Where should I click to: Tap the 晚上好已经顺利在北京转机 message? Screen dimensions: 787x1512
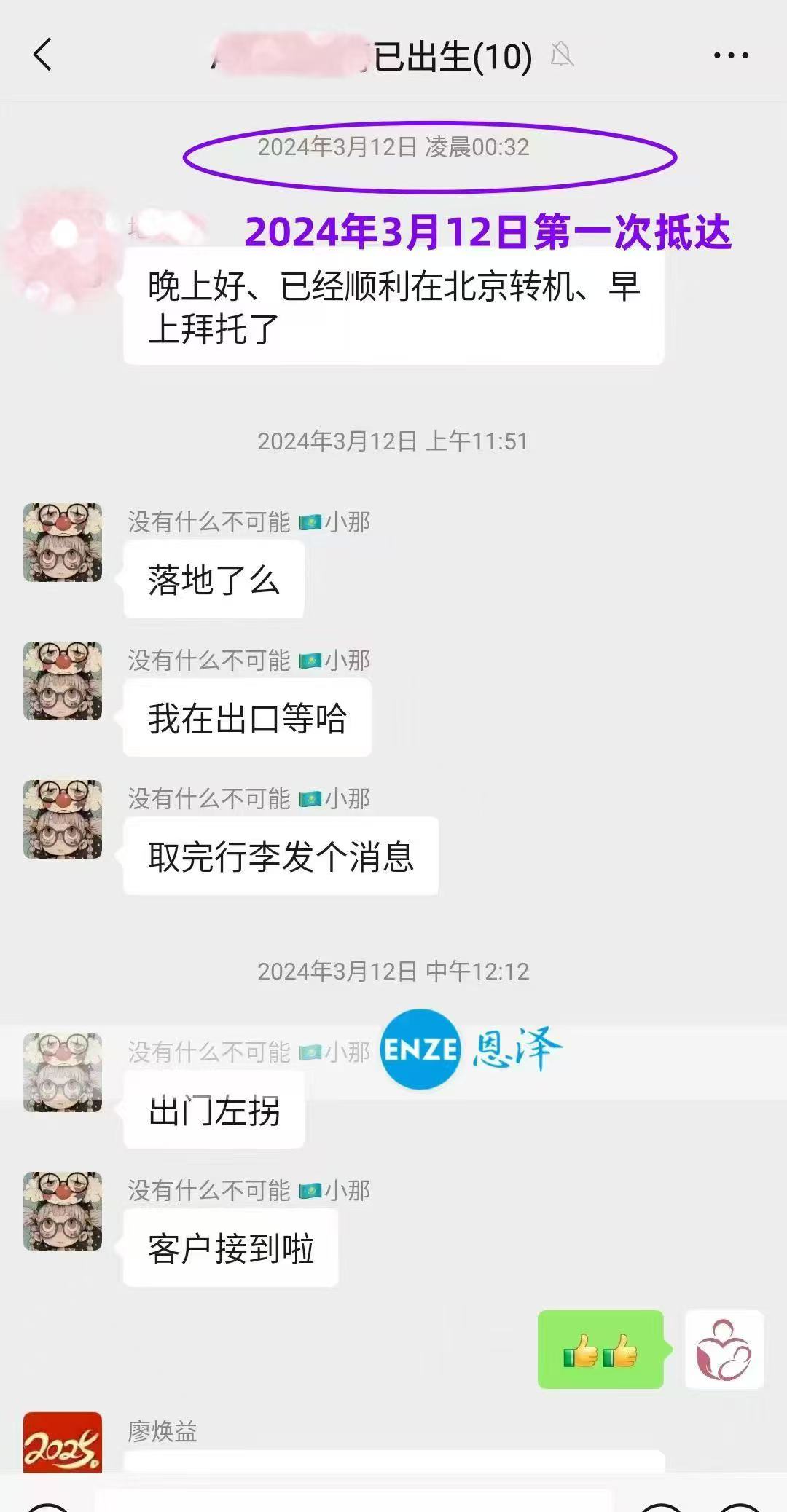tap(393, 306)
